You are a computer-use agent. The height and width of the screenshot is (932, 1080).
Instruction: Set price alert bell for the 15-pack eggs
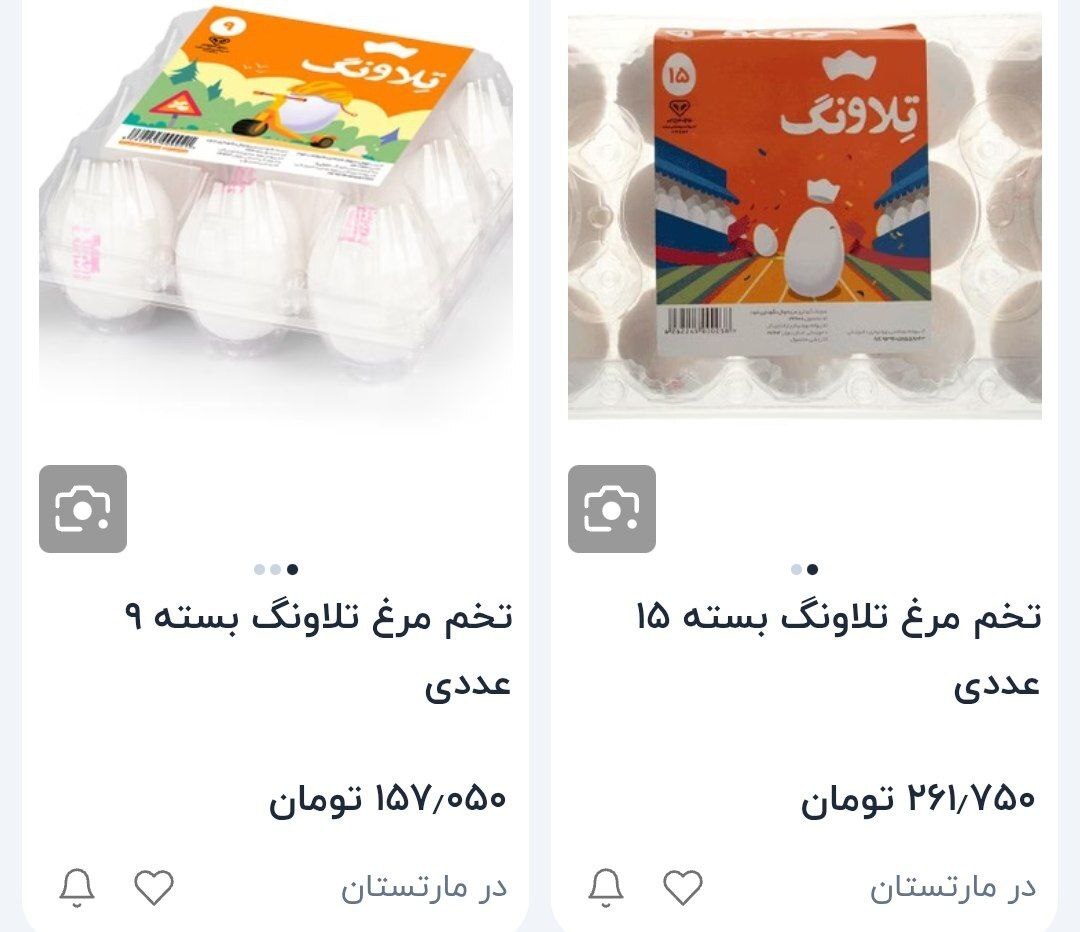pos(605,887)
